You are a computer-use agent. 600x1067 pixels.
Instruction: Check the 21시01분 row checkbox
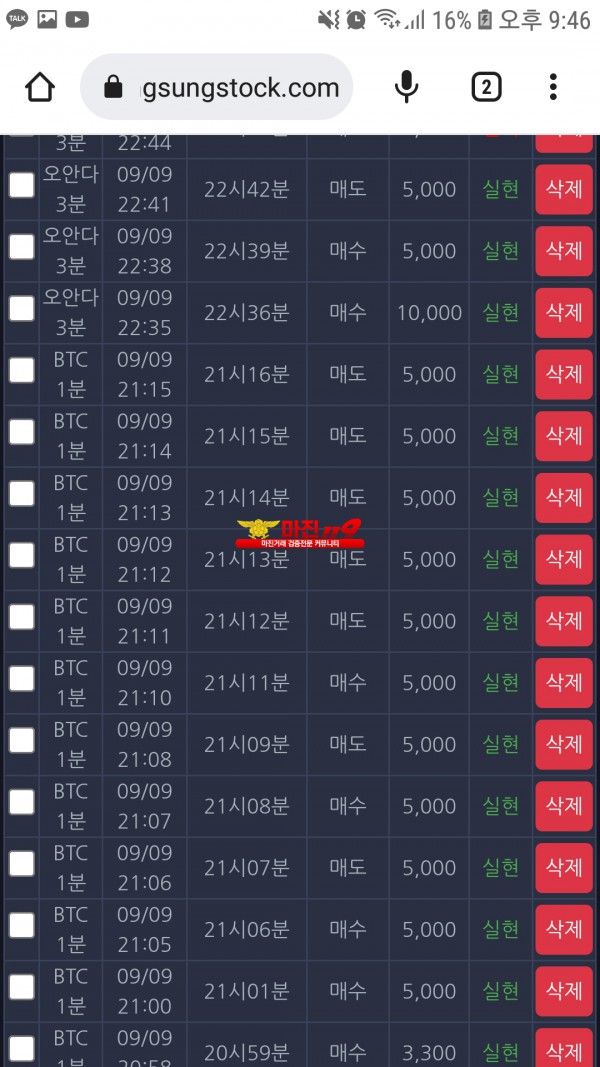click(22, 987)
